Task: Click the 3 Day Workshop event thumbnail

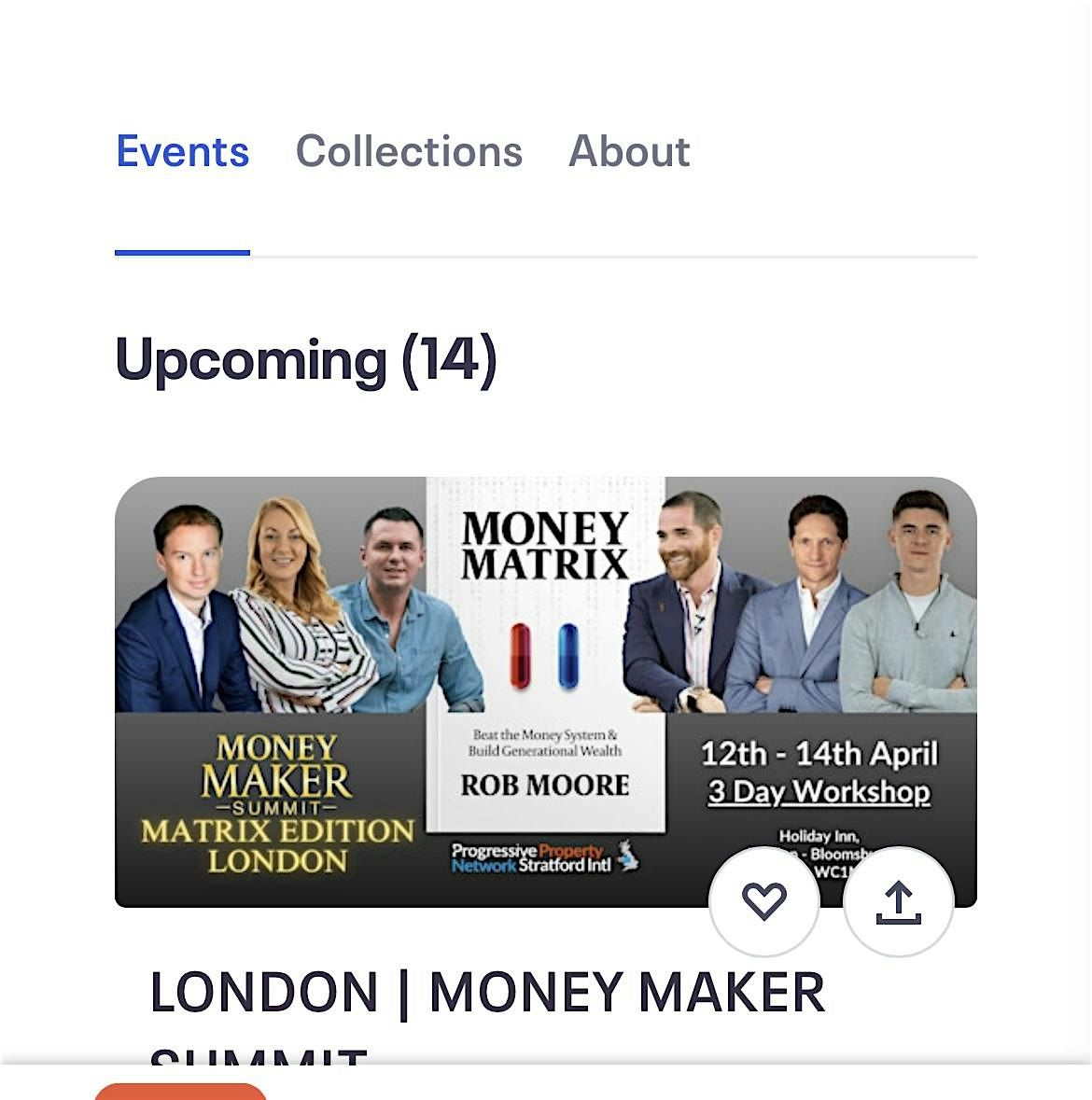Action: pyautogui.click(x=546, y=690)
